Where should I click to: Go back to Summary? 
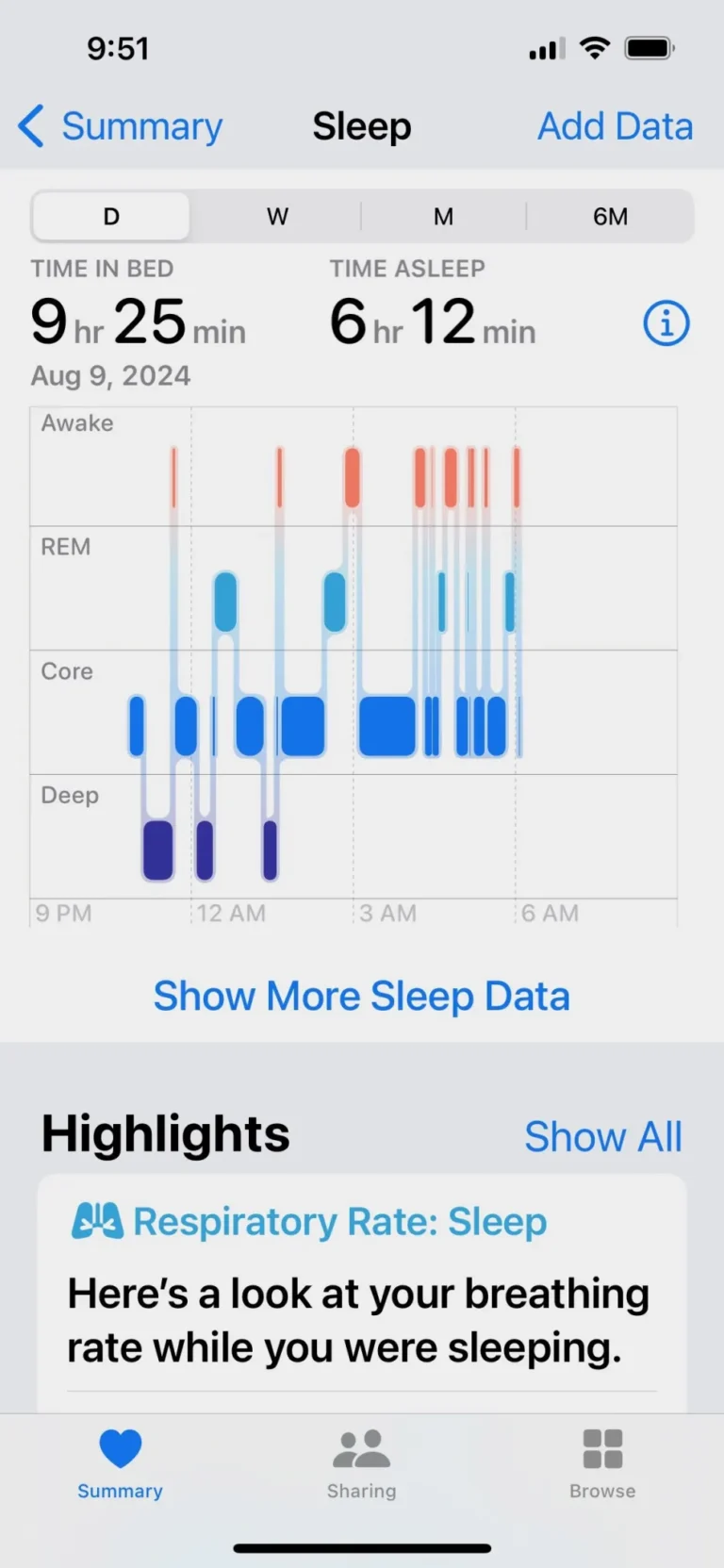[121, 126]
